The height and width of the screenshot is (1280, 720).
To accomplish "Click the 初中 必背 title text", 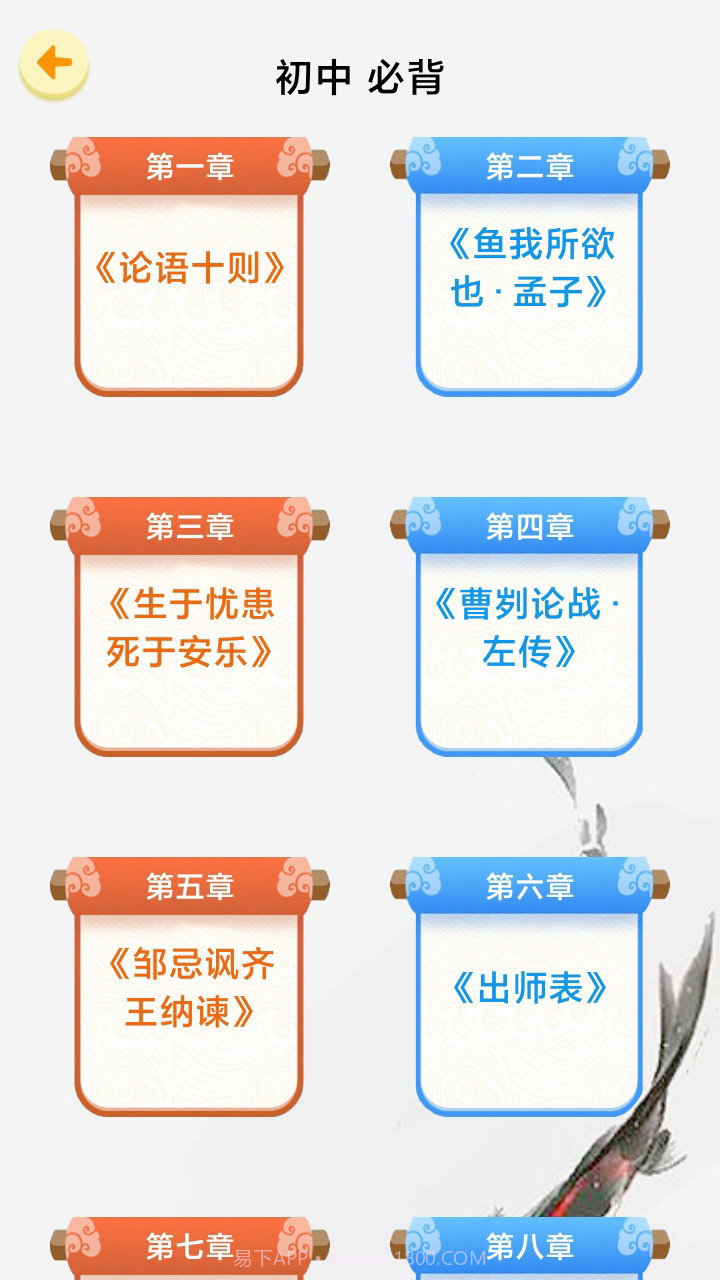I will point(360,72).
